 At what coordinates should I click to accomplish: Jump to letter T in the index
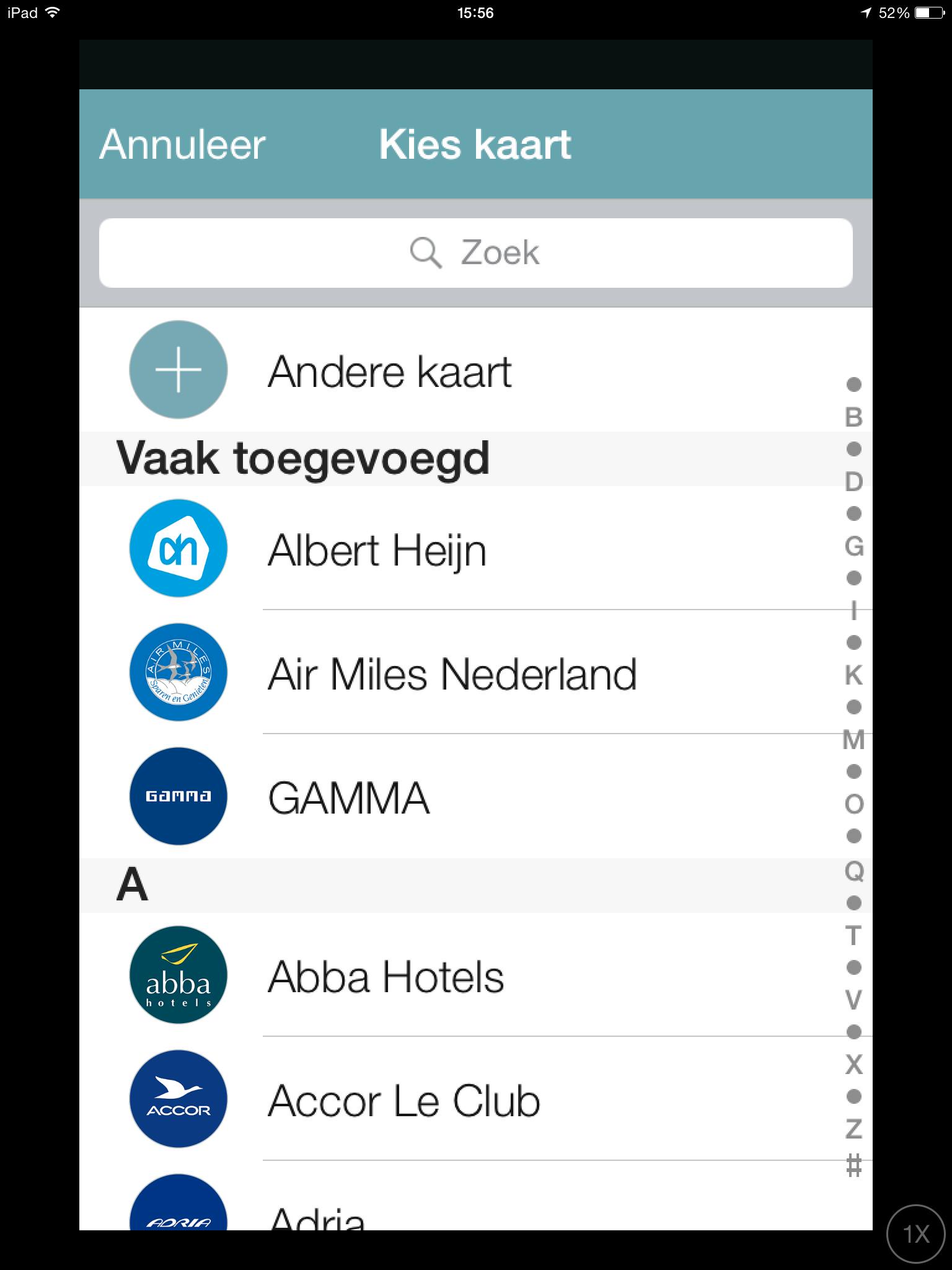(853, 935)
